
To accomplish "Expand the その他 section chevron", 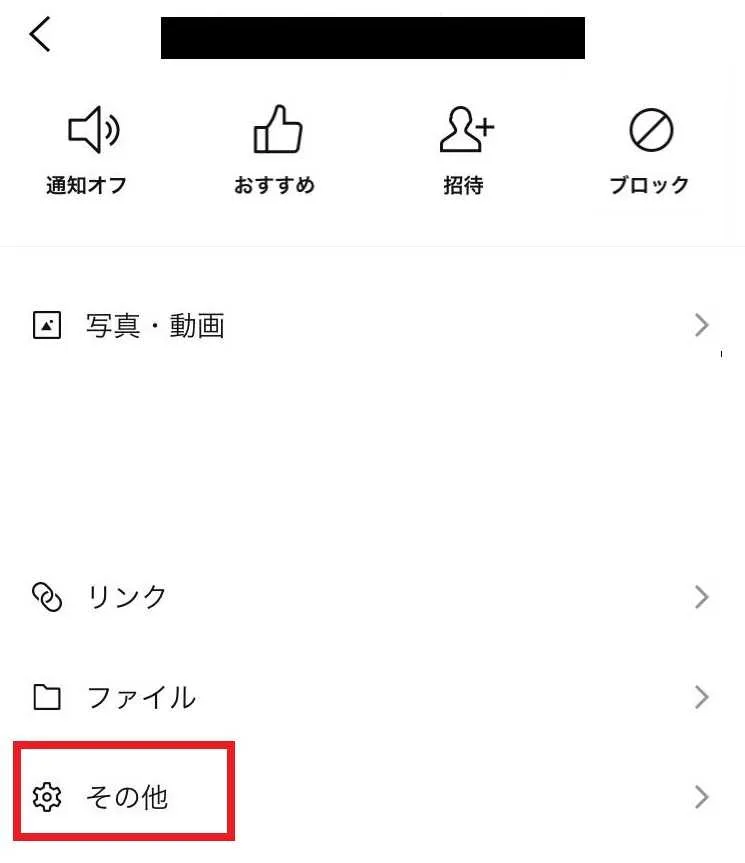I will click(x=700, y=797).
